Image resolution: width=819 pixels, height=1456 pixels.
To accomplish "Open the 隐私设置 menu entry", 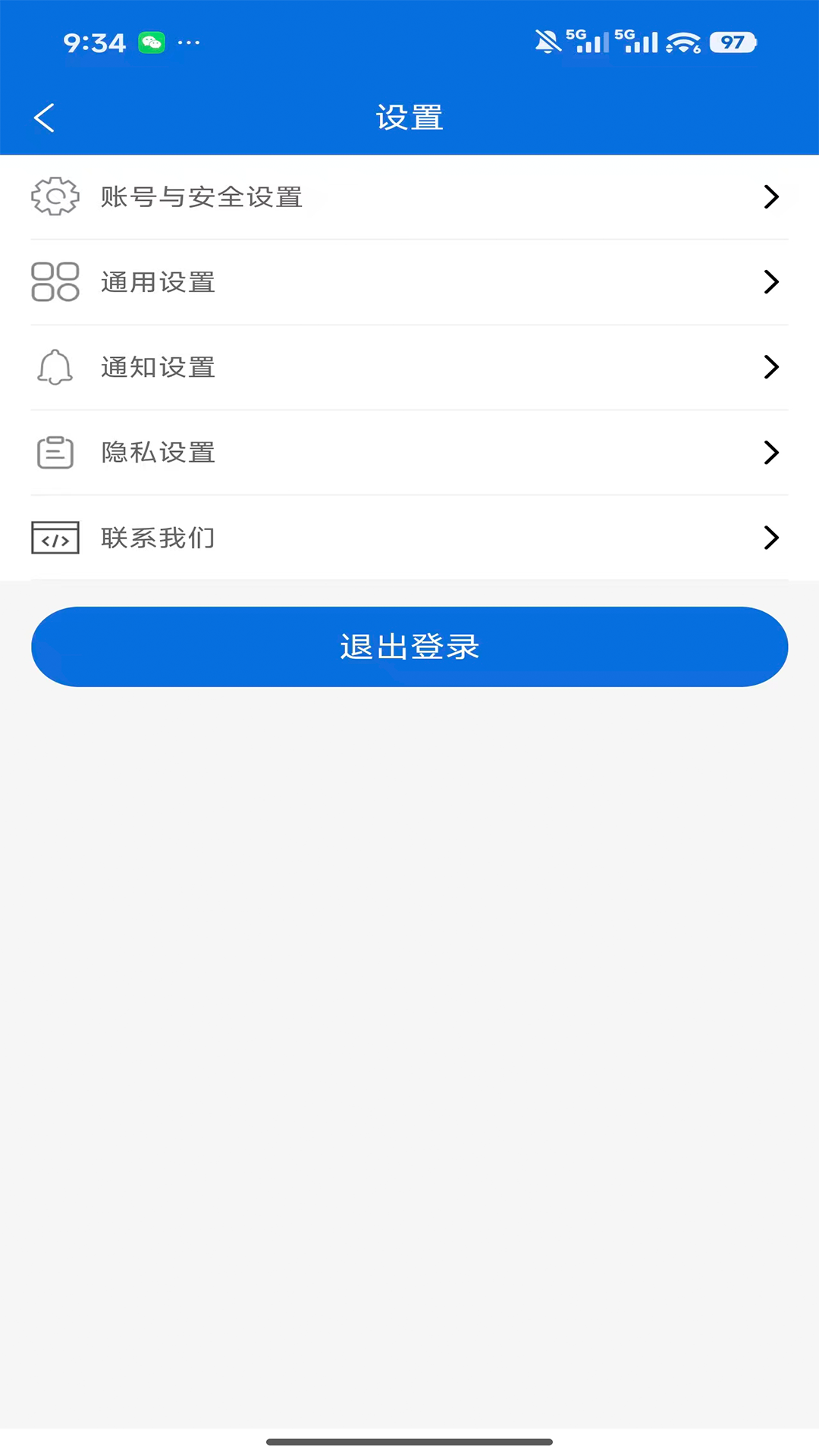I will pyautogui.click(x=409, y=452).
